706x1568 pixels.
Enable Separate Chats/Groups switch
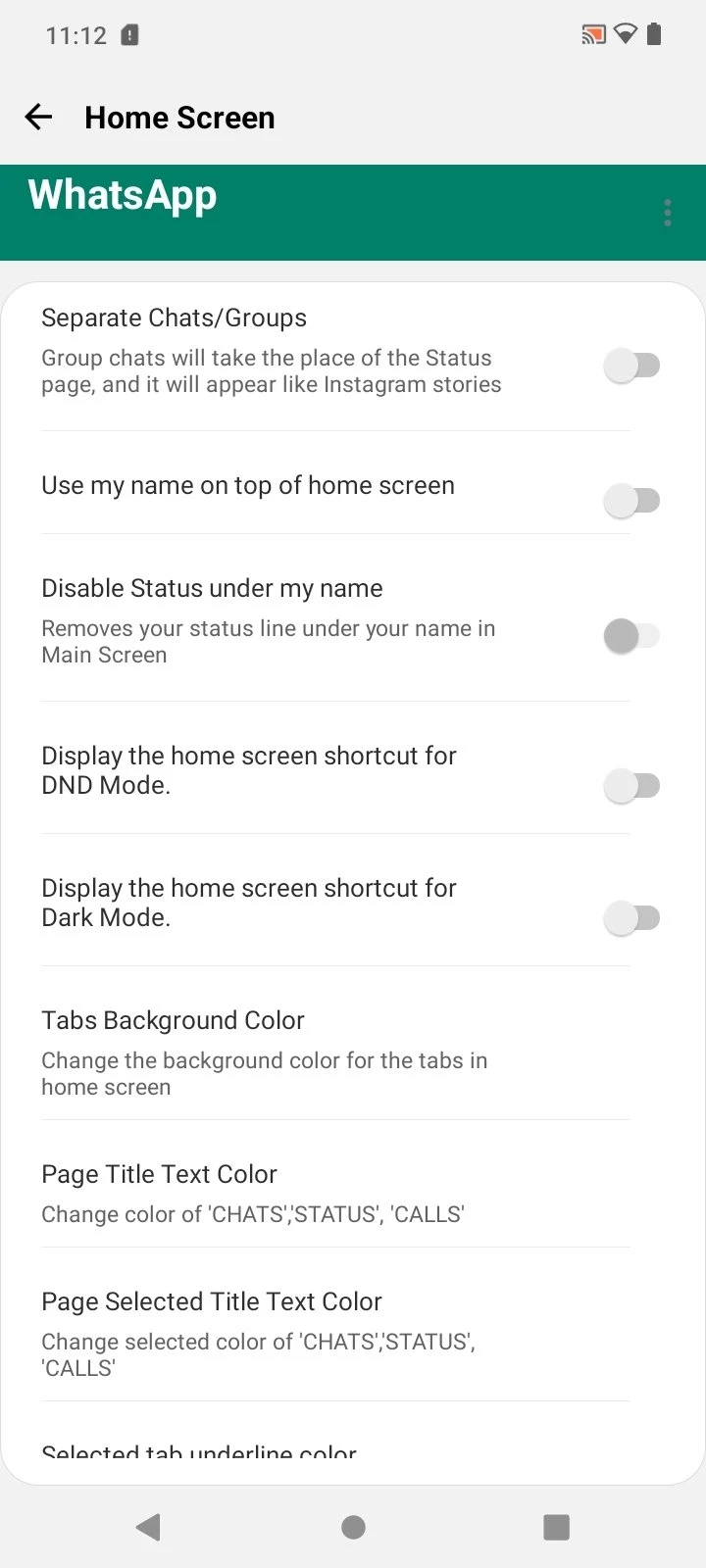[x=631, y=366]
